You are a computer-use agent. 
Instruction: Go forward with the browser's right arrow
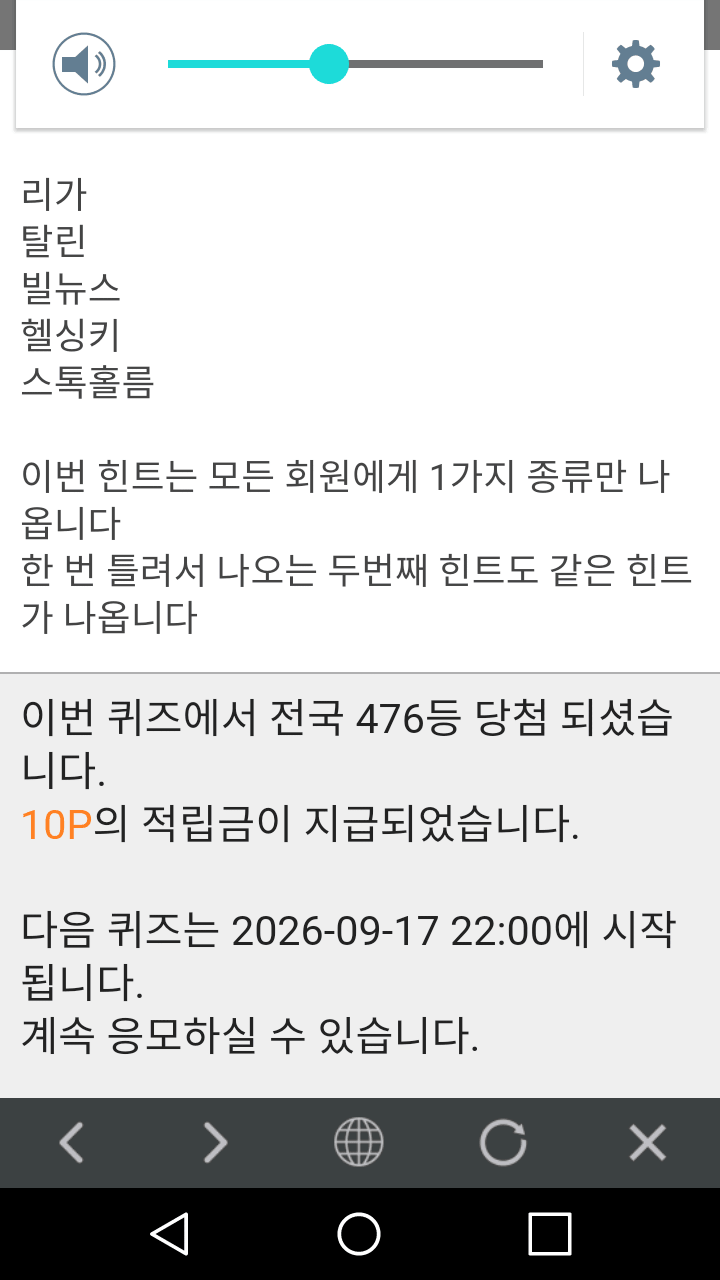click(215, 1142)
